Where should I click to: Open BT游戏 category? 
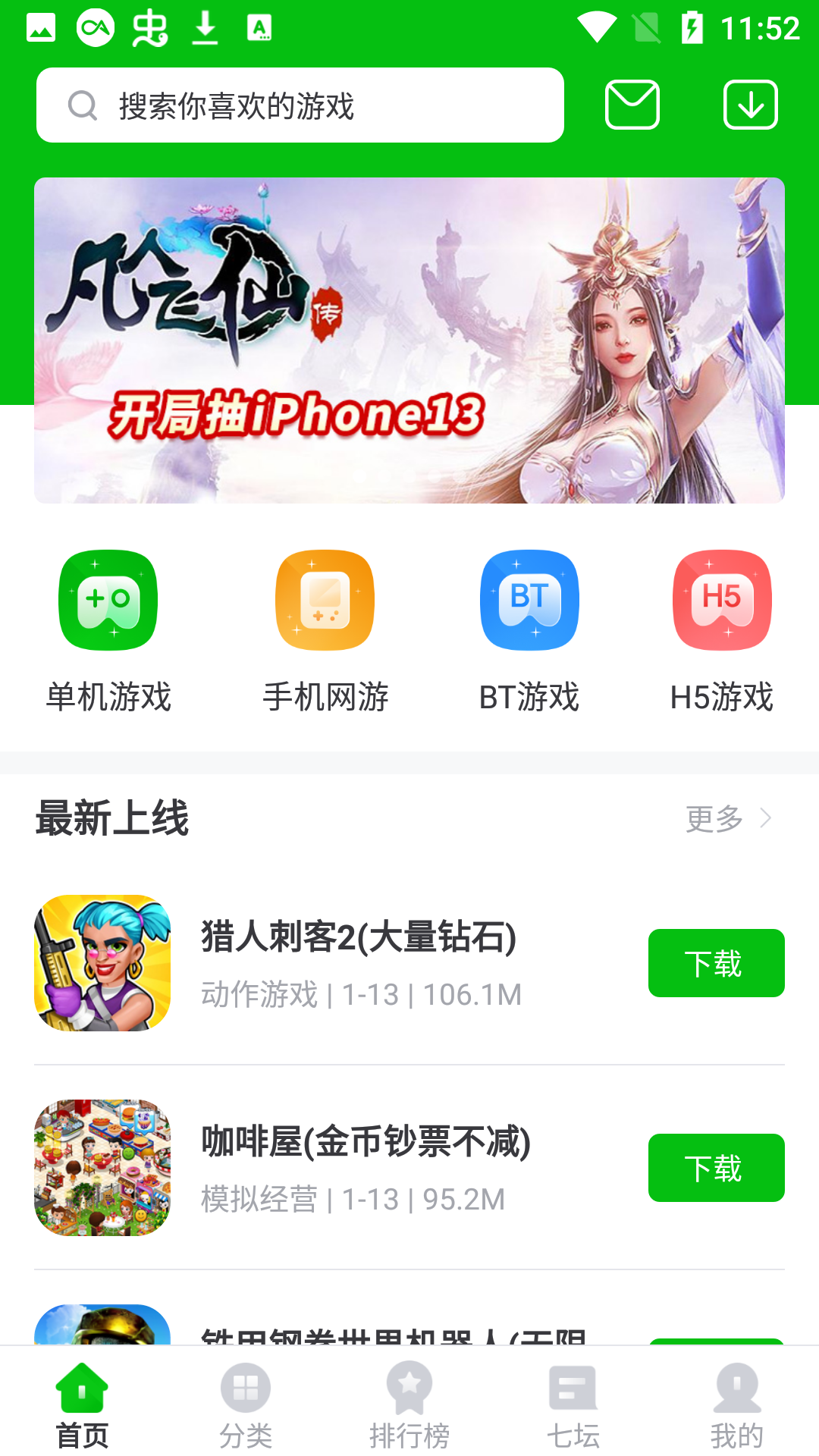529,631
